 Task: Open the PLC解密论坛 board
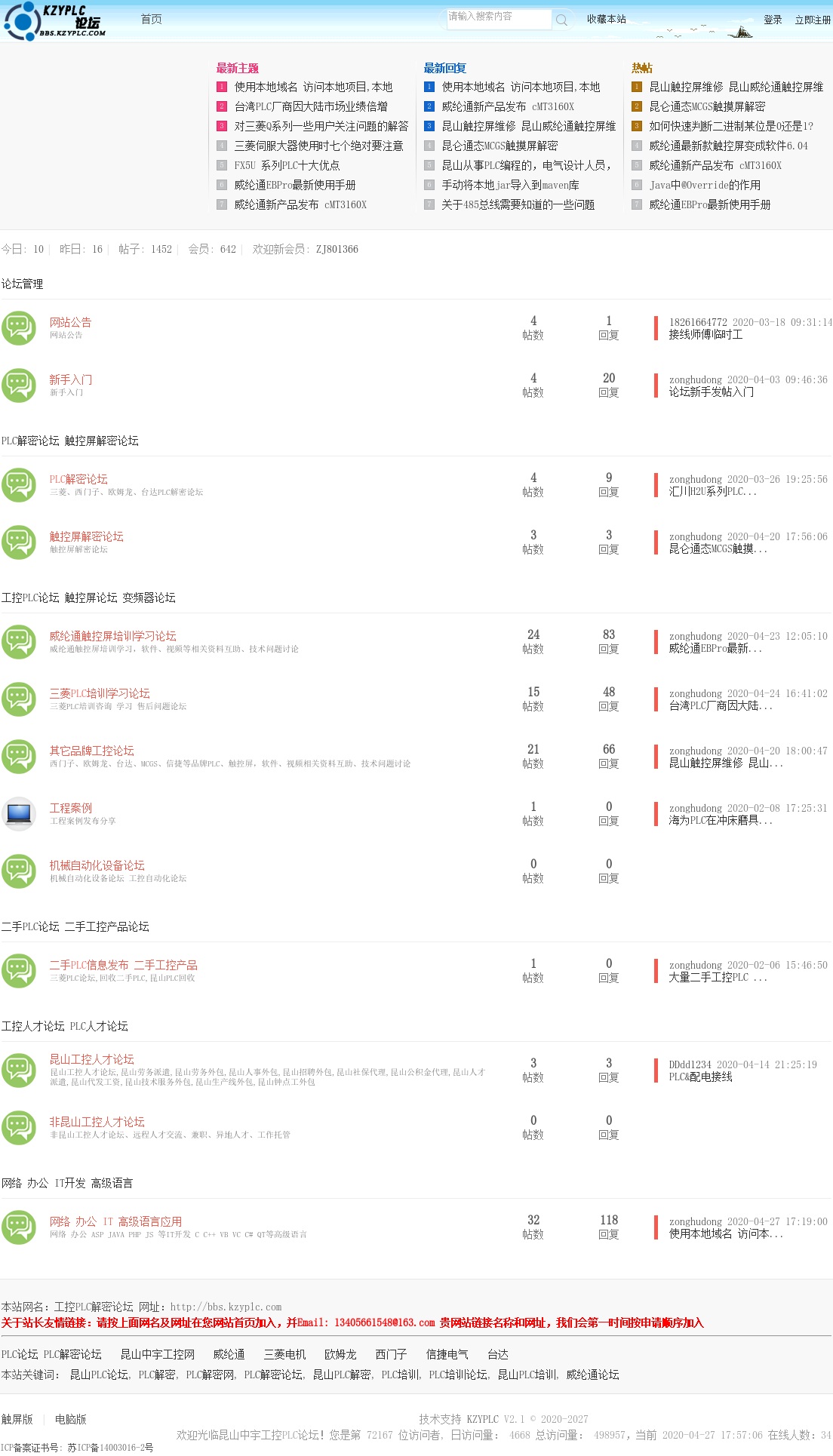[x=78, y=479]
